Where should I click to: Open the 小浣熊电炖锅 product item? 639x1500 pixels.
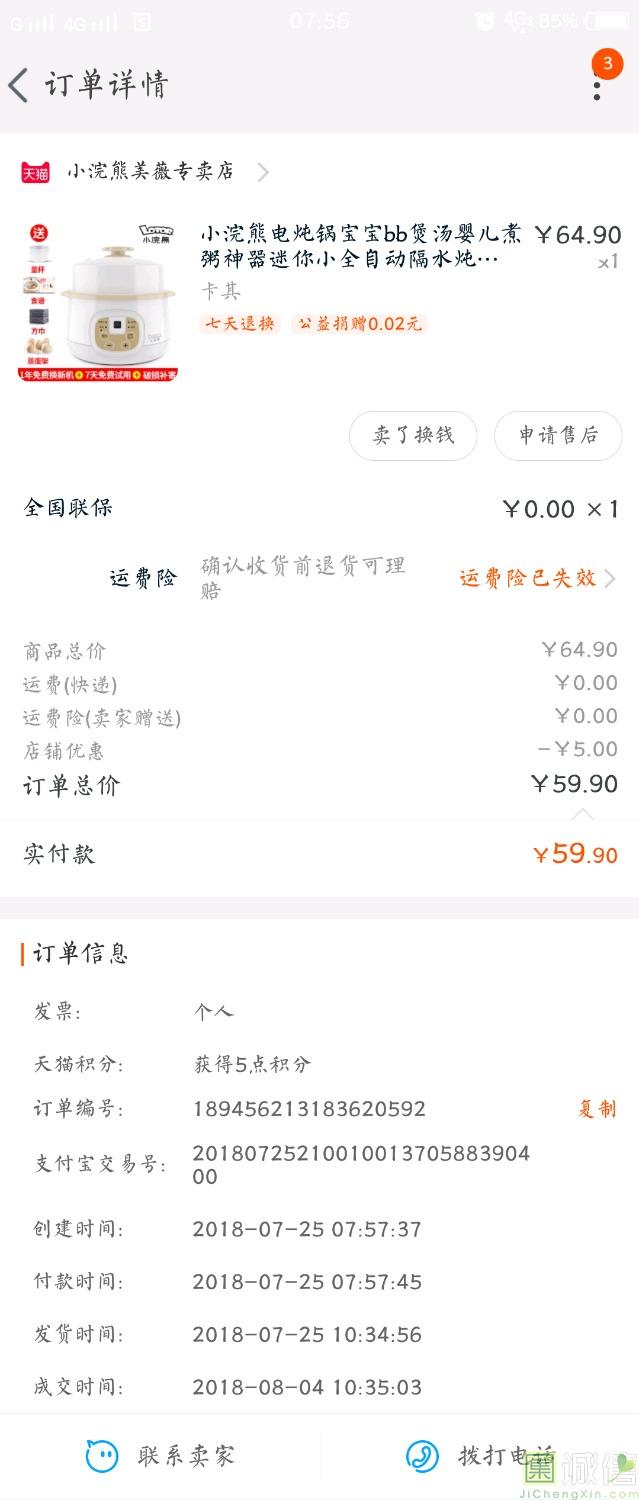click(x=360, y=247)
